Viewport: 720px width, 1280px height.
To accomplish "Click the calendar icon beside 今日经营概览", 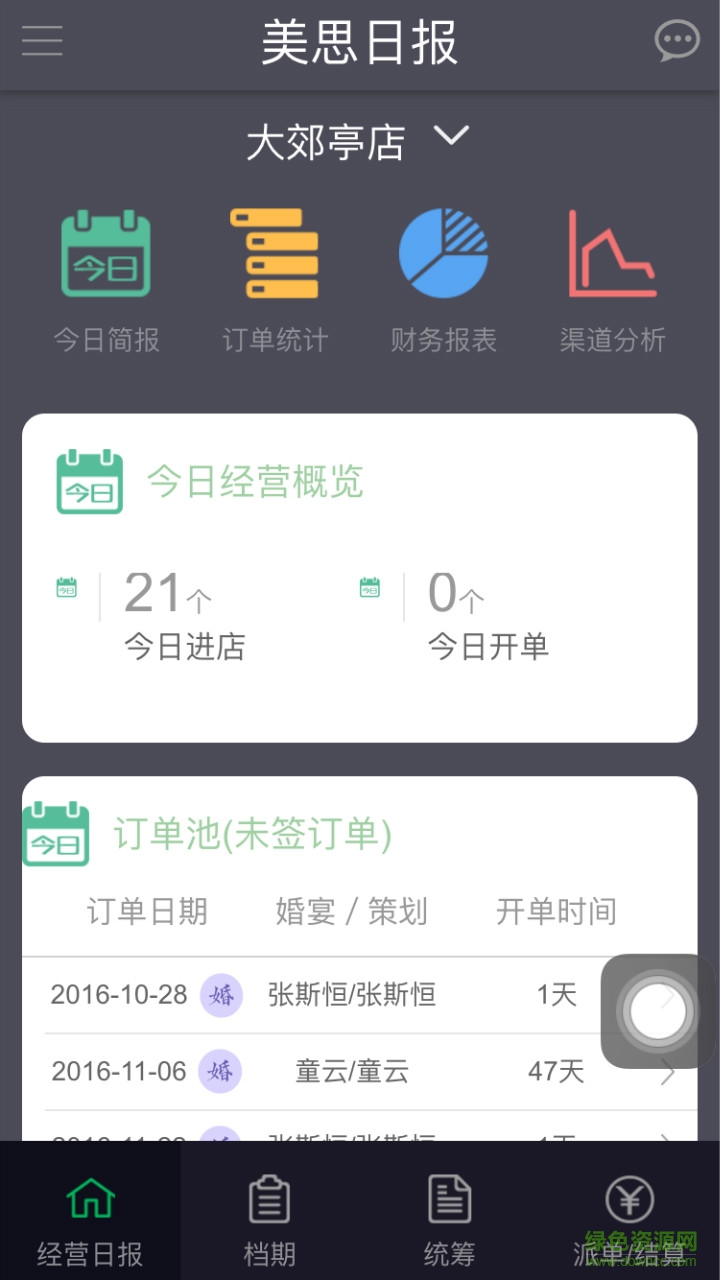I will [x=88, y=481].
